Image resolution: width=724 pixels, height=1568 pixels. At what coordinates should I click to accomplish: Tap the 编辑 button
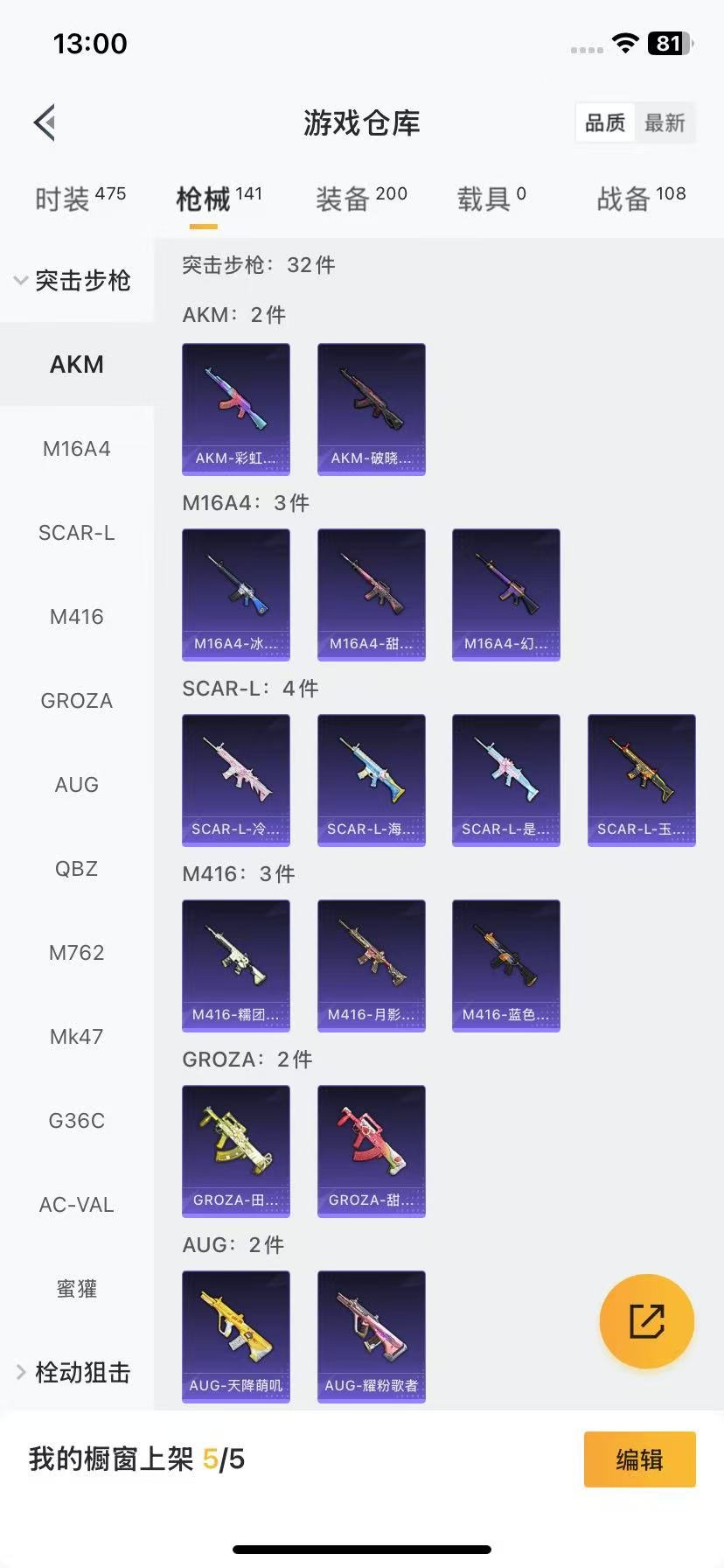639,1459
